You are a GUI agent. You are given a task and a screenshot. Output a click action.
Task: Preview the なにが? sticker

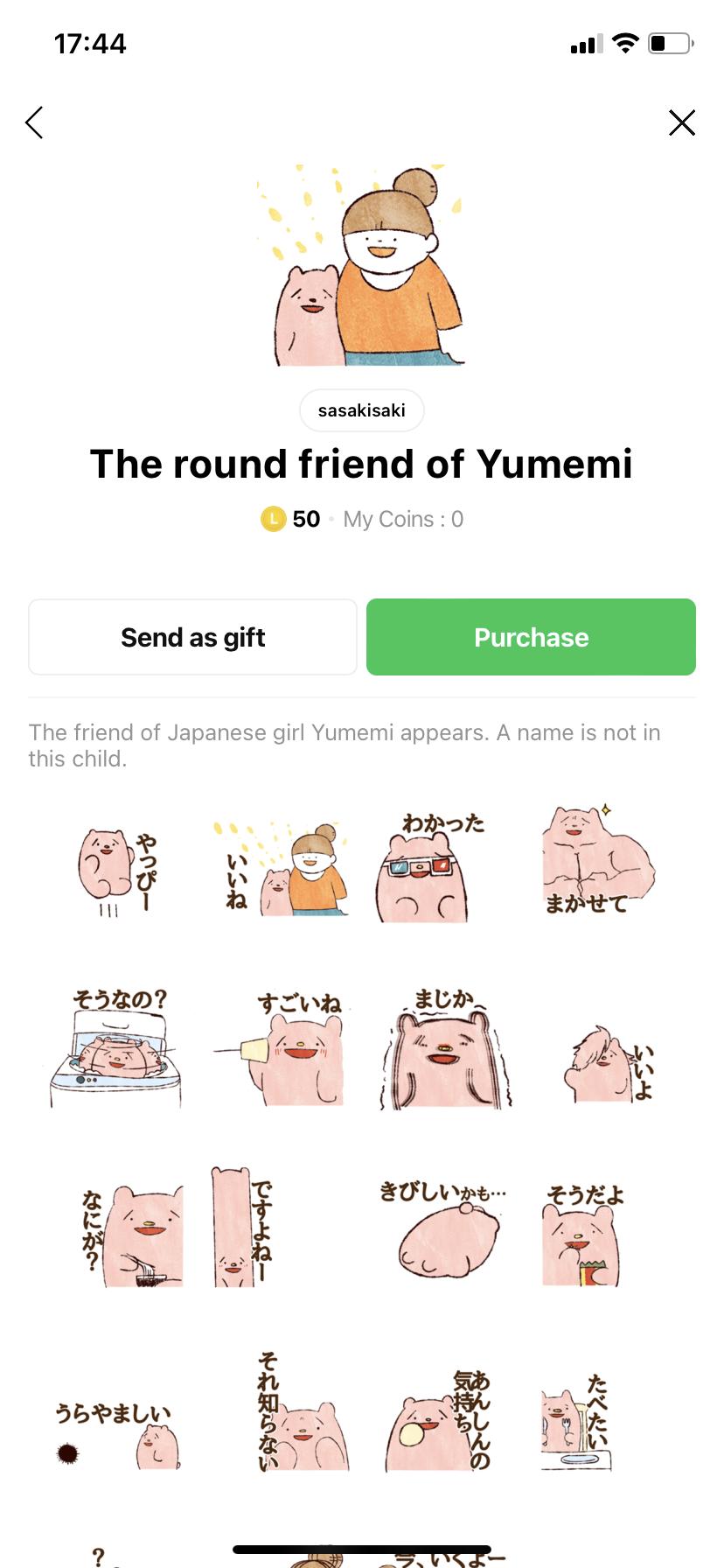(131, 1235)
